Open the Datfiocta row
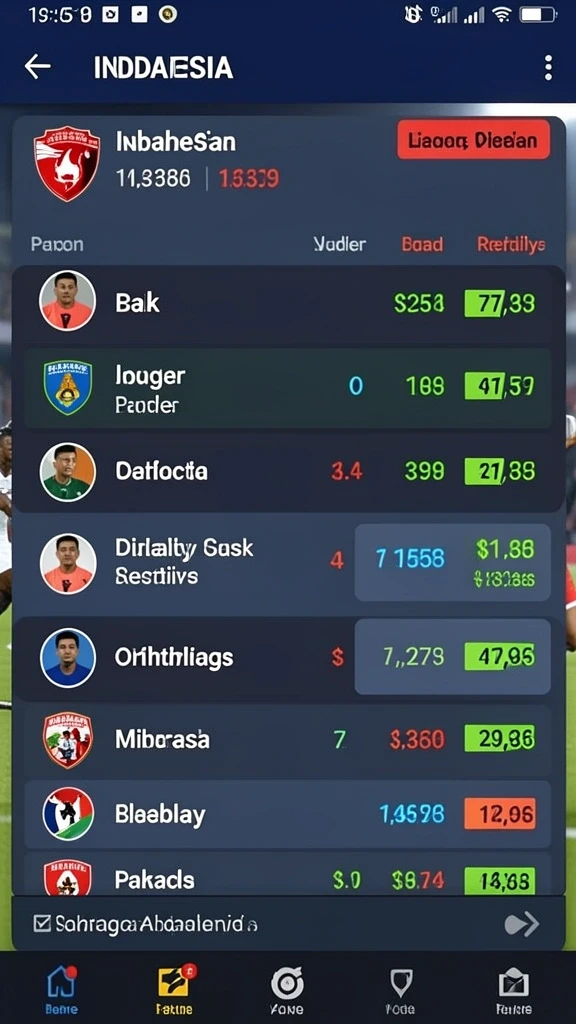This screenshot has height=1024, width=576. pos(288,472)
